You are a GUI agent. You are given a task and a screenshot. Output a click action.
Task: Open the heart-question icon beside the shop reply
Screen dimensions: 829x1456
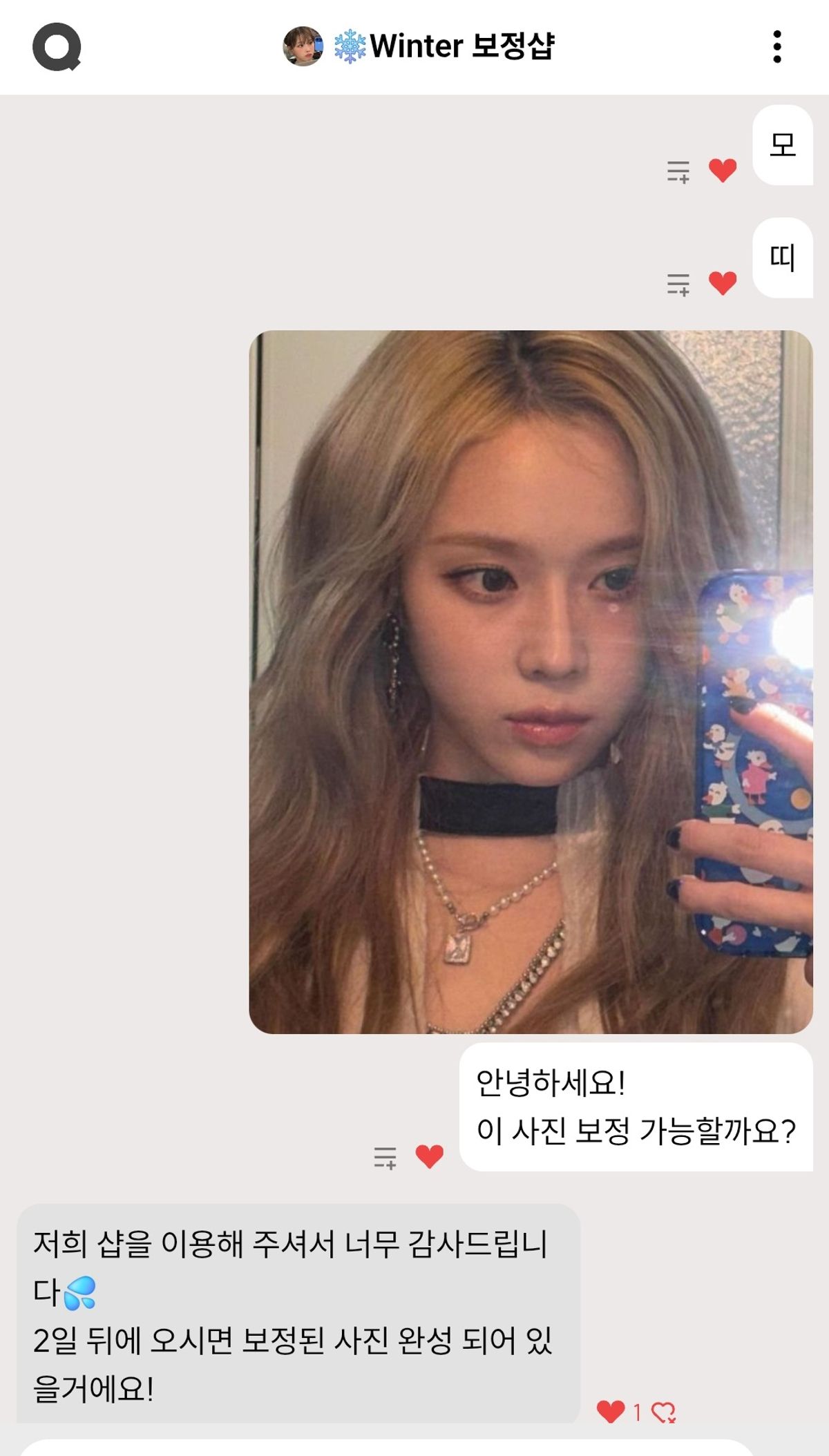664,1412
